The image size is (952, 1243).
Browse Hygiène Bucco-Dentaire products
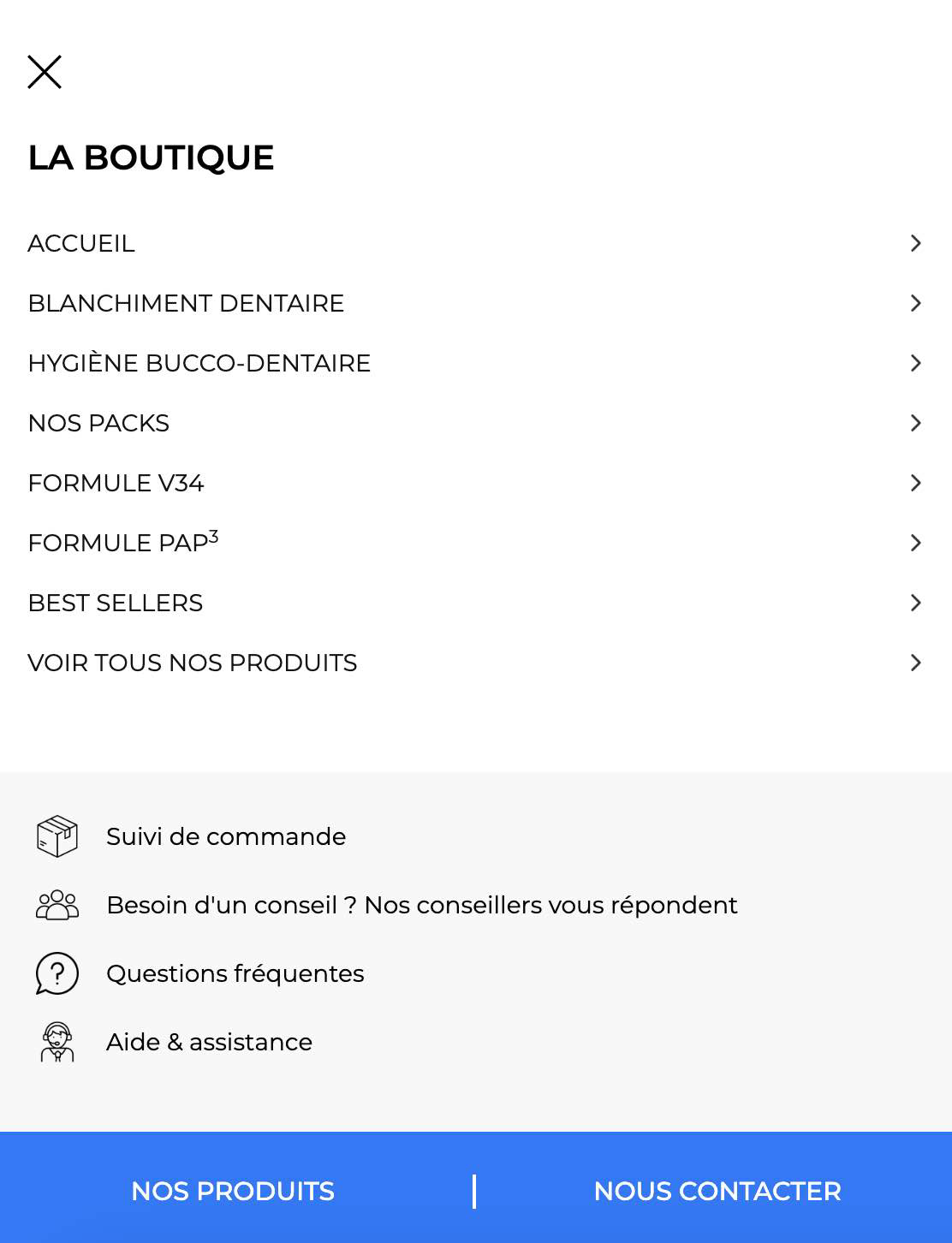(x=199, y=363)
